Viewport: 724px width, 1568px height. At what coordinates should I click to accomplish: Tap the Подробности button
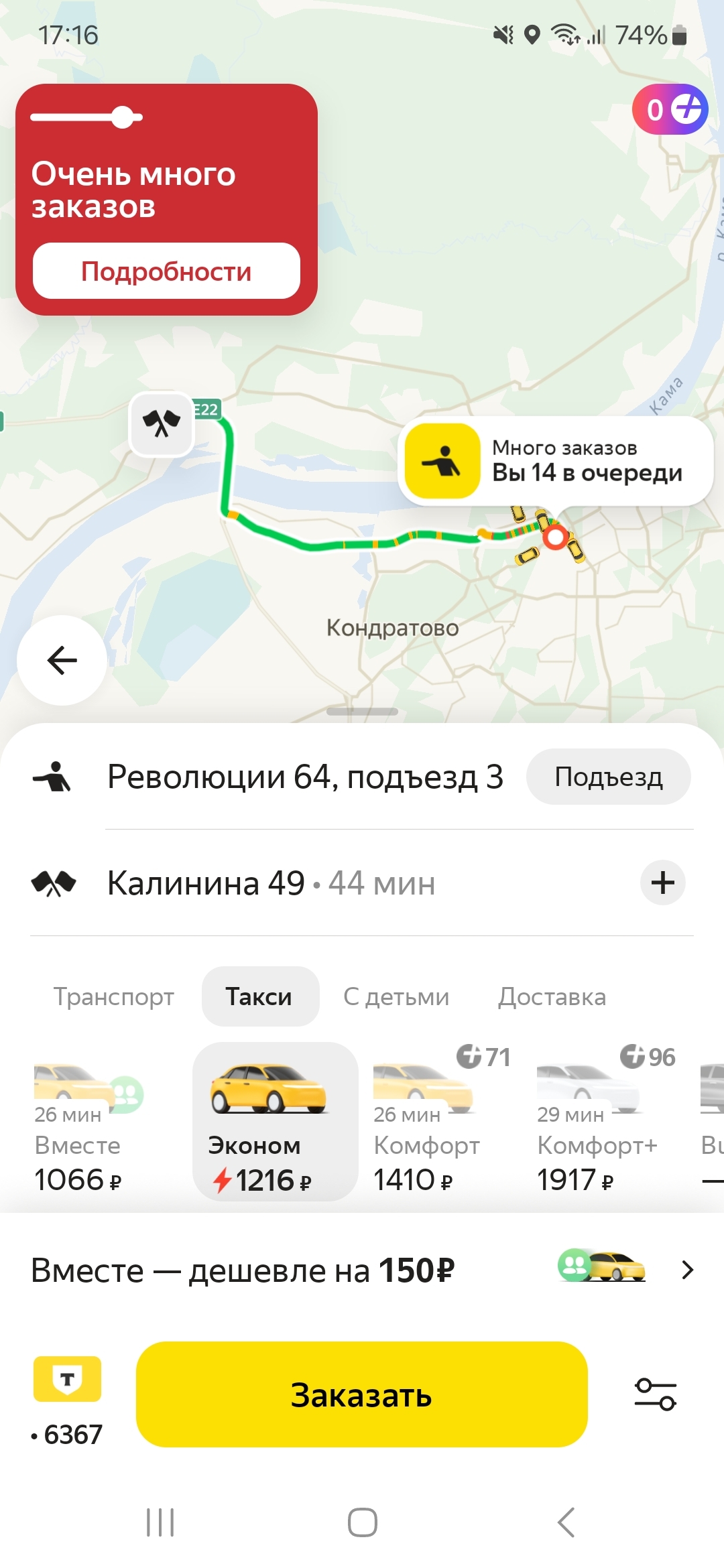pyautogui.click(x=166, y=271)
